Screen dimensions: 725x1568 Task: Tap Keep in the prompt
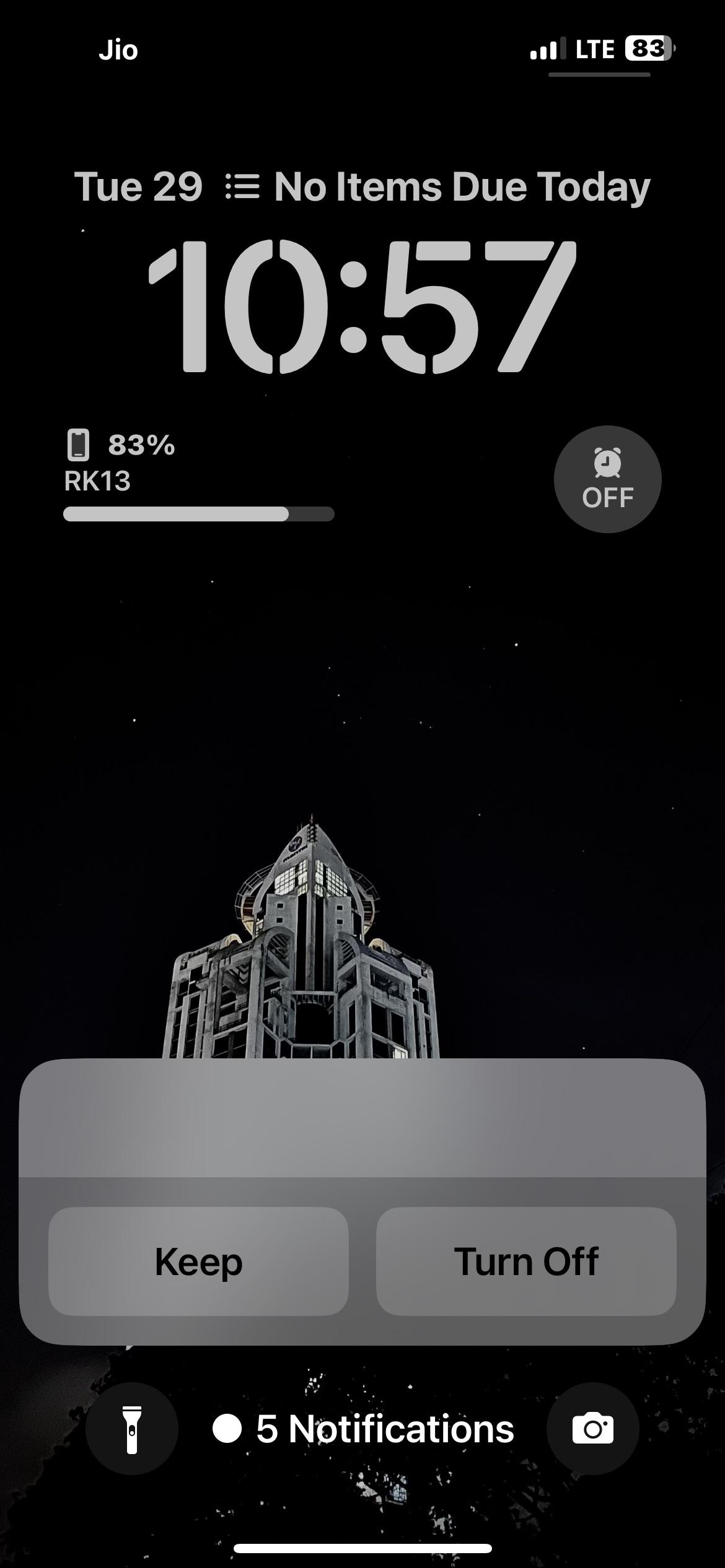pyautogui.click(x=198, y=1261)
